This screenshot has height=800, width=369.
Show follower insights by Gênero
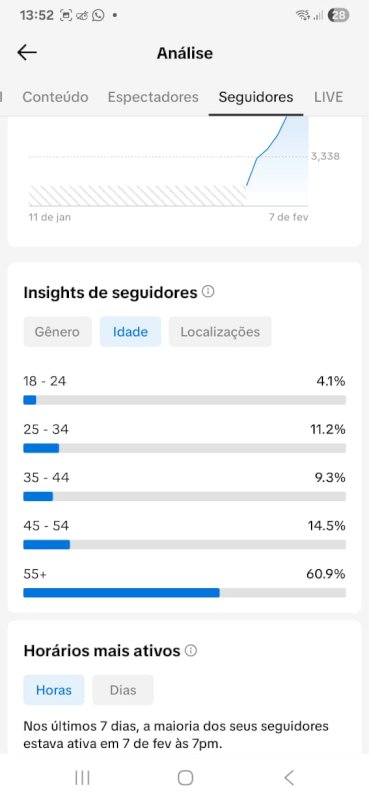click(57, 332)
